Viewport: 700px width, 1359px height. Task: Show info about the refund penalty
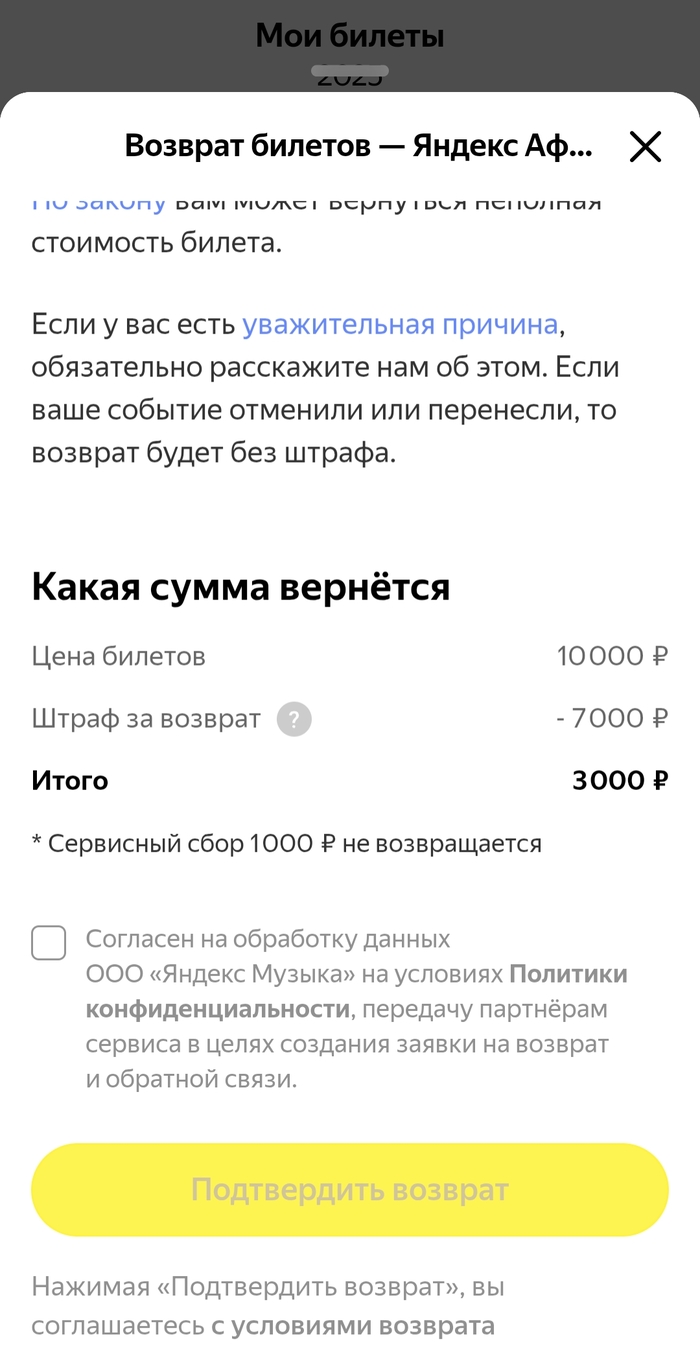tap(294, 719)
